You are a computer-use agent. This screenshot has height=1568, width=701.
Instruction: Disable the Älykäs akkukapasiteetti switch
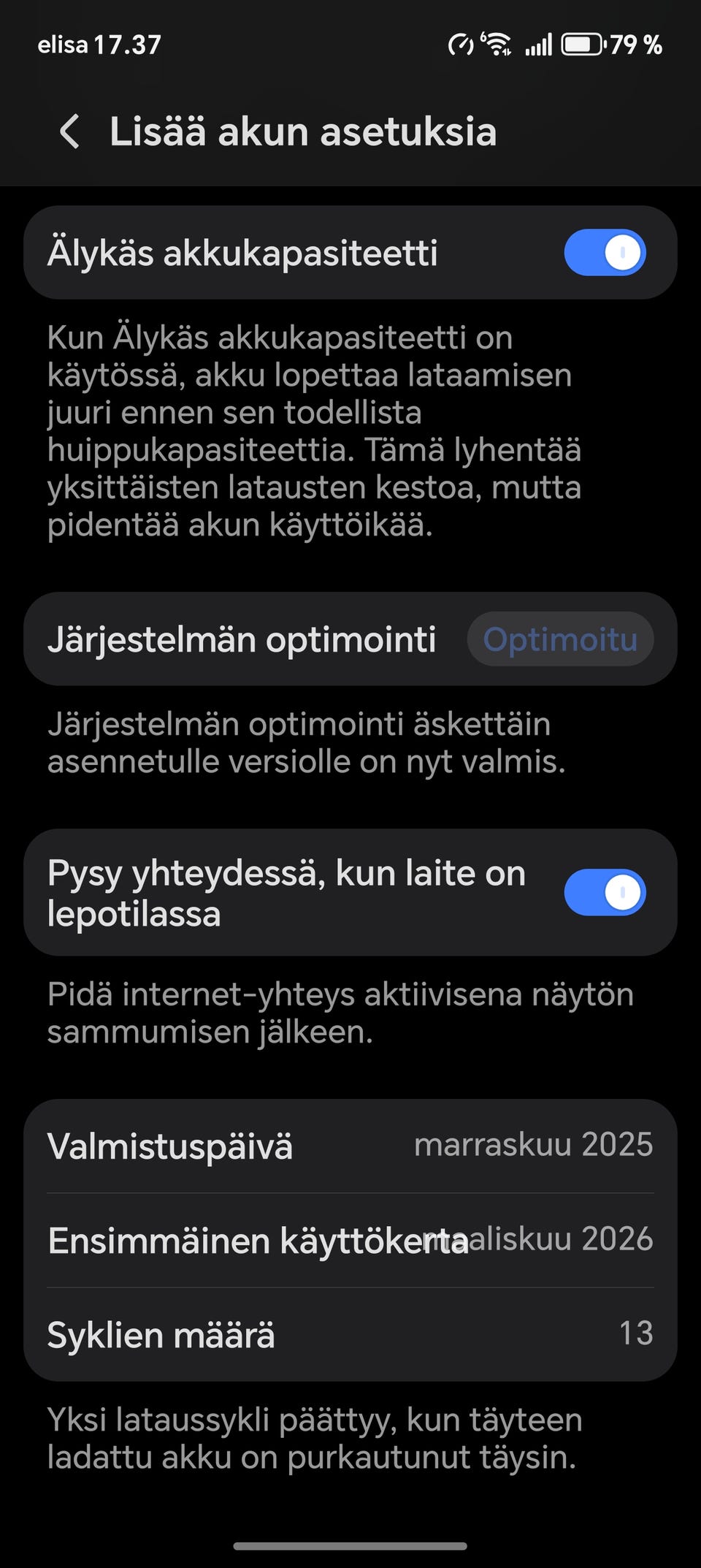605,253
